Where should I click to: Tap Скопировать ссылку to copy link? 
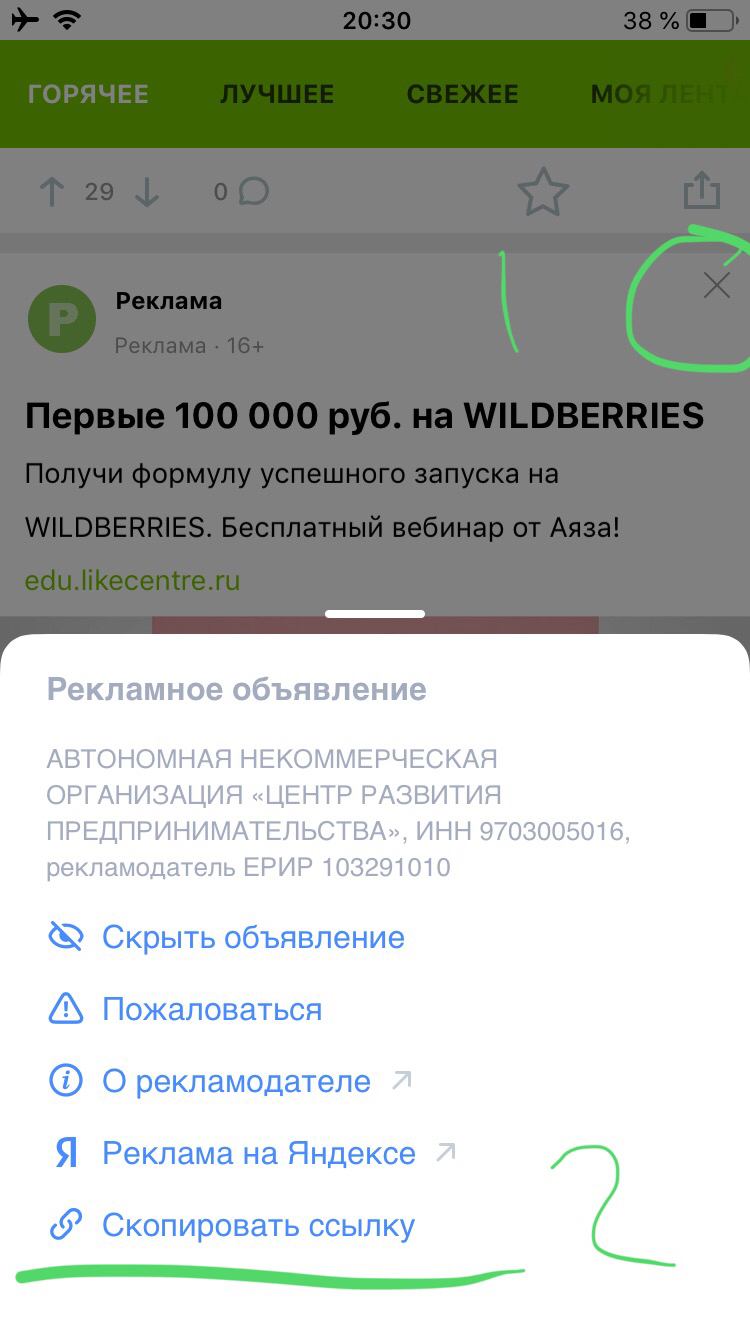(257, 1226)
